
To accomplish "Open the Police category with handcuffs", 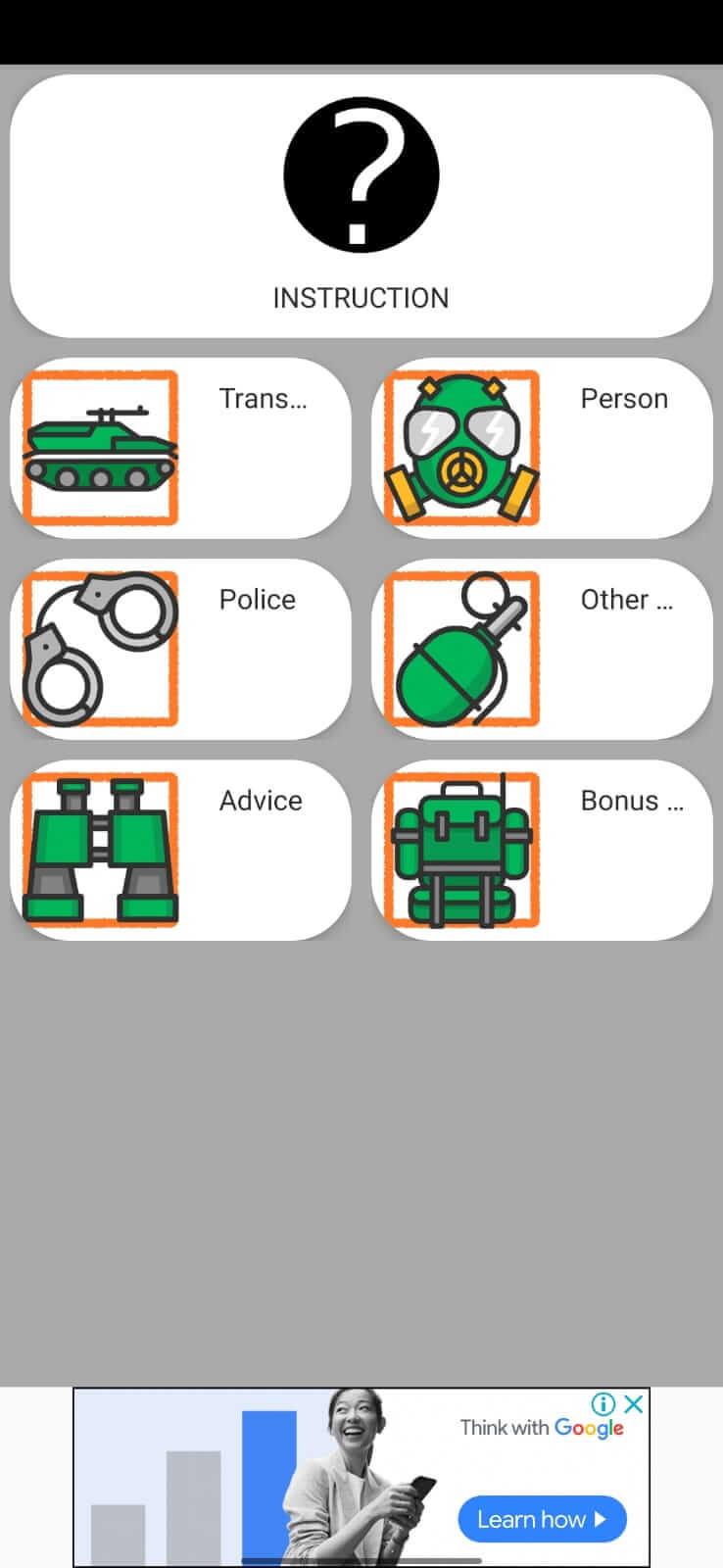I will [x=180, y=649].
